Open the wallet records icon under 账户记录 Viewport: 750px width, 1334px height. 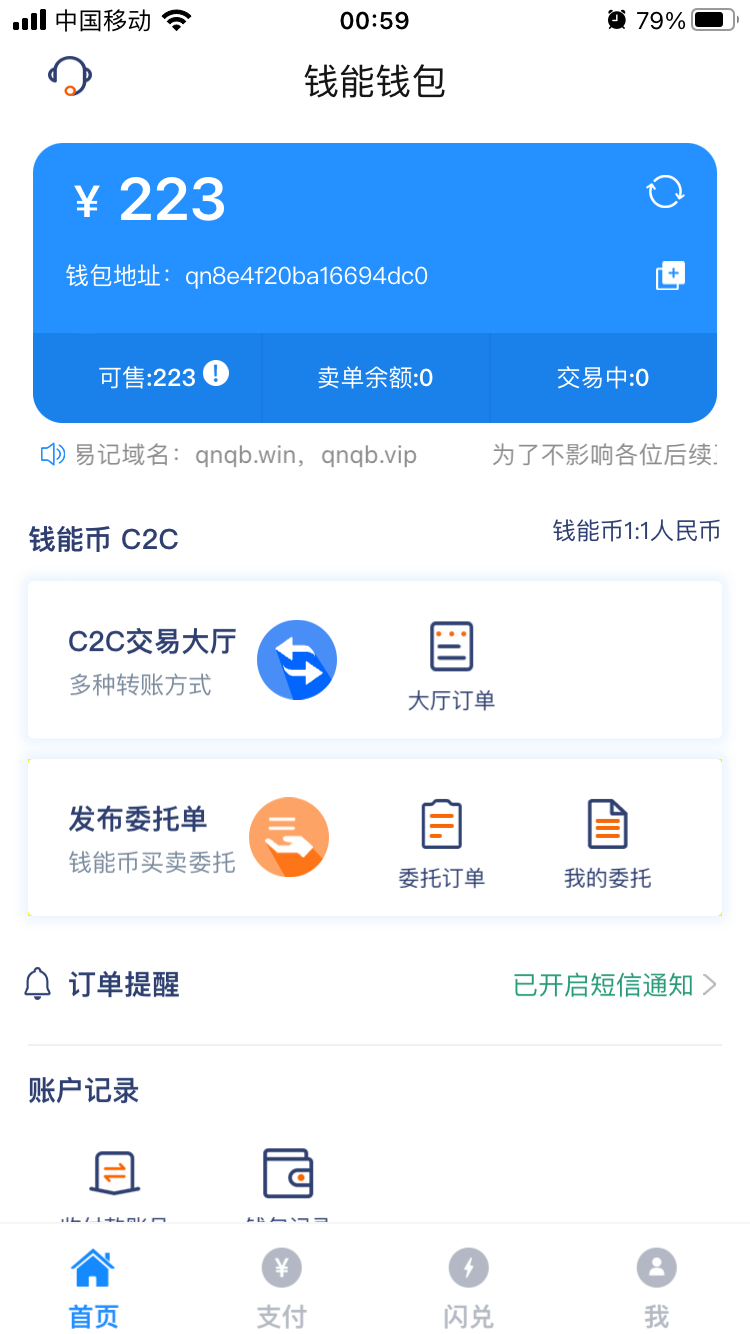pos(288,1175)
